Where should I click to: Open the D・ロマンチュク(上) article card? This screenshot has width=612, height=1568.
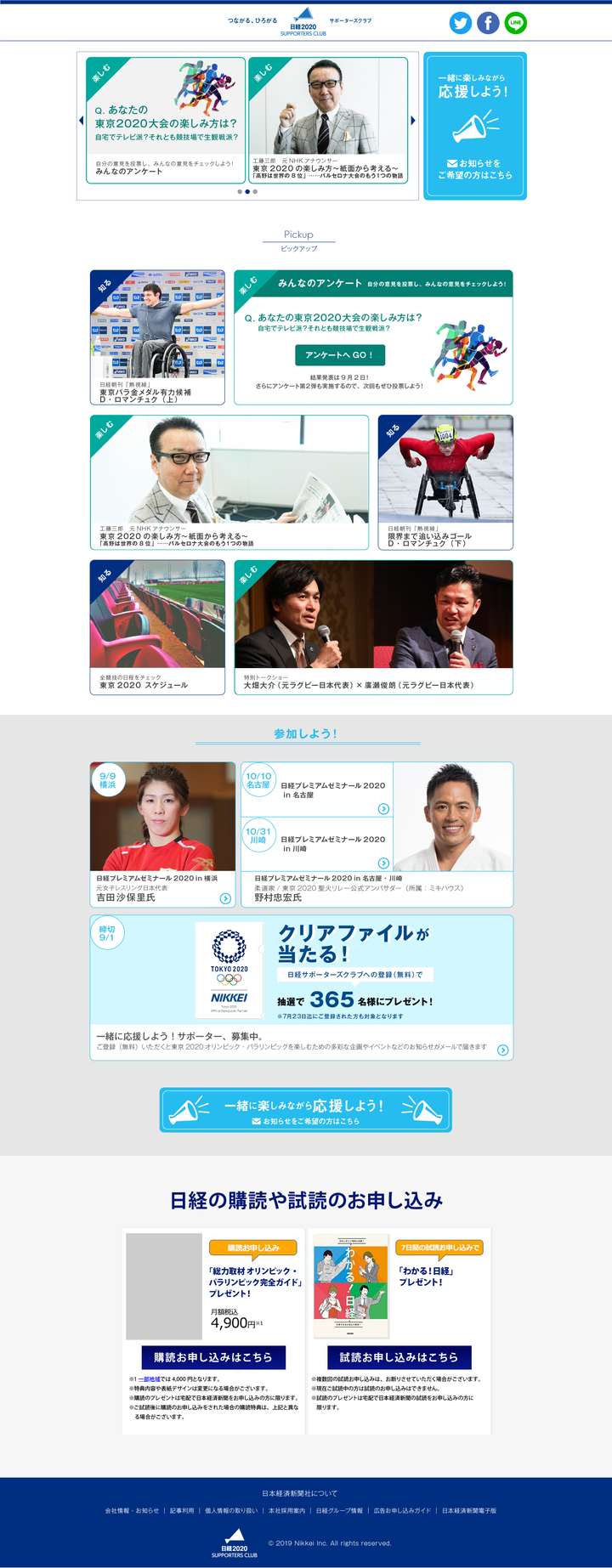(157, 337)
